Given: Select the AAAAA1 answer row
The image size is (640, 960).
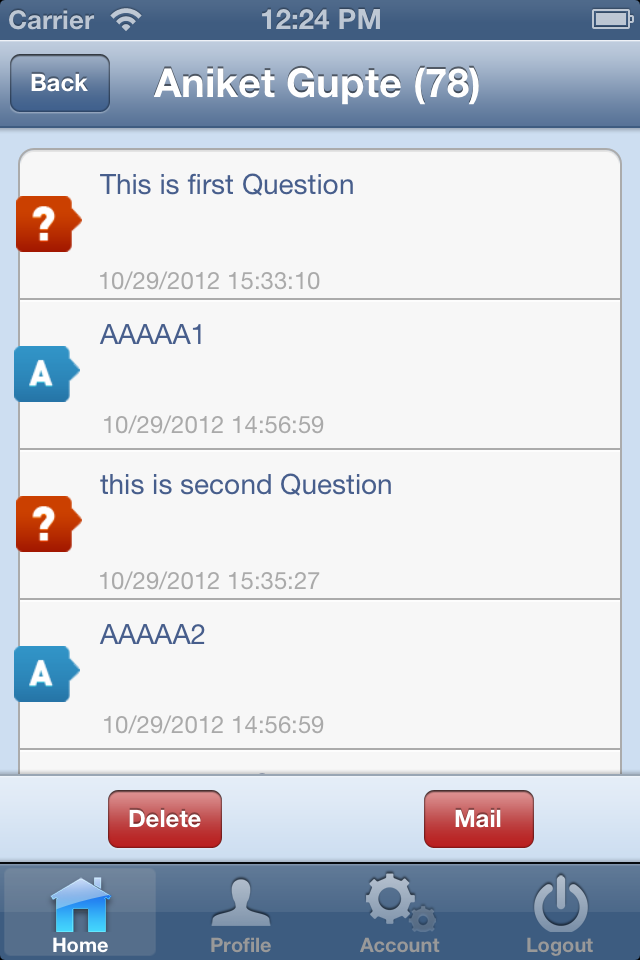Looking at the screenshot, I should tap(320, 375).
